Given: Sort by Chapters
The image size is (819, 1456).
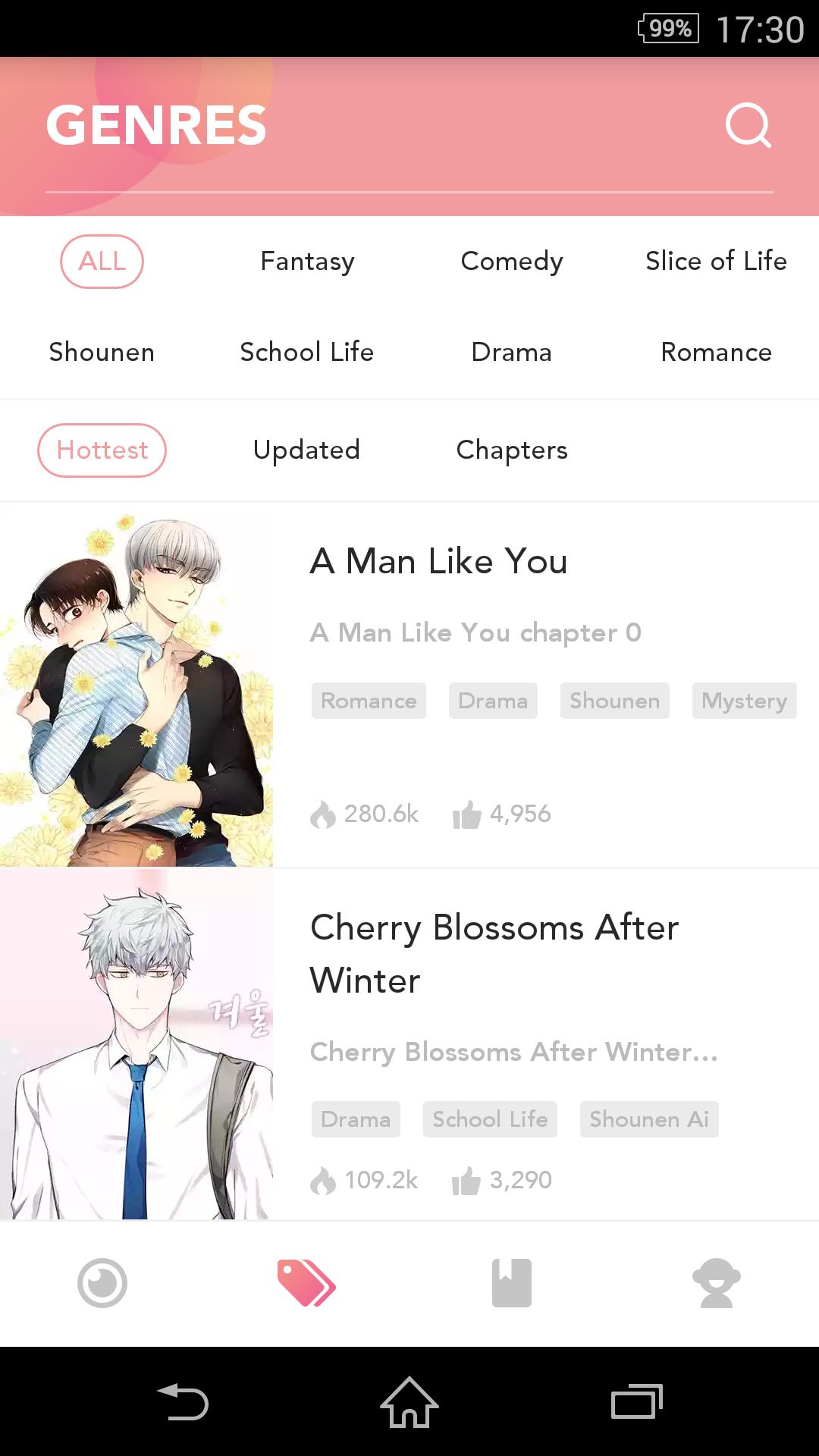Looking at the screenshot, I should pyautogui.click(x=512, y=450).
